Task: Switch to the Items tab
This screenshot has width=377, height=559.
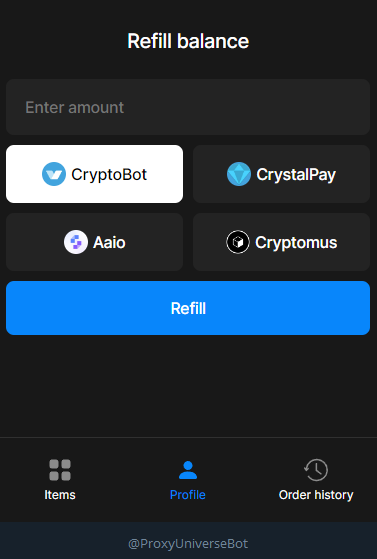Action: (x=60, y=480)
